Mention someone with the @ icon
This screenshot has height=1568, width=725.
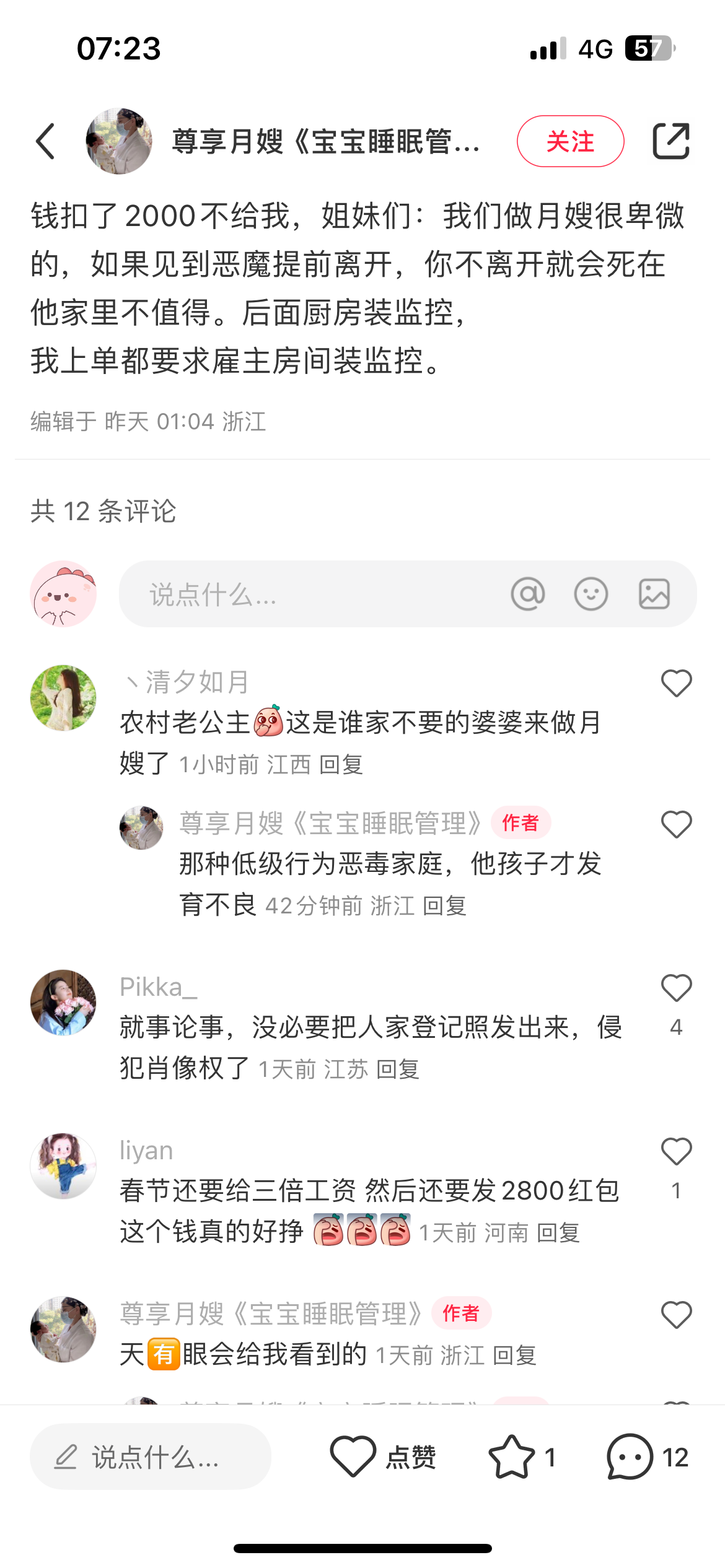528,595
